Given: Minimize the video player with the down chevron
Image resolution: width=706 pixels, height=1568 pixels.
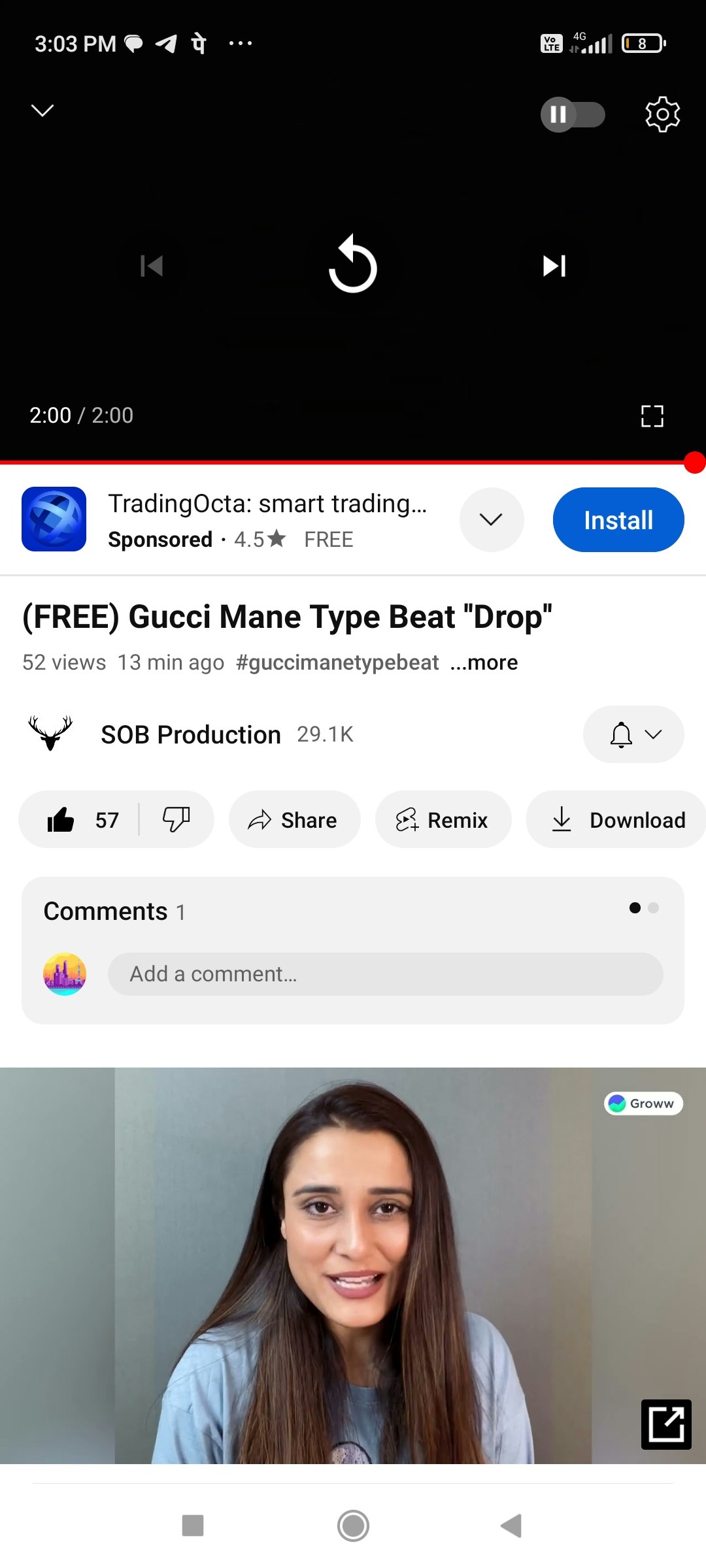Looking at the screenshot, I should coord(42,110).
